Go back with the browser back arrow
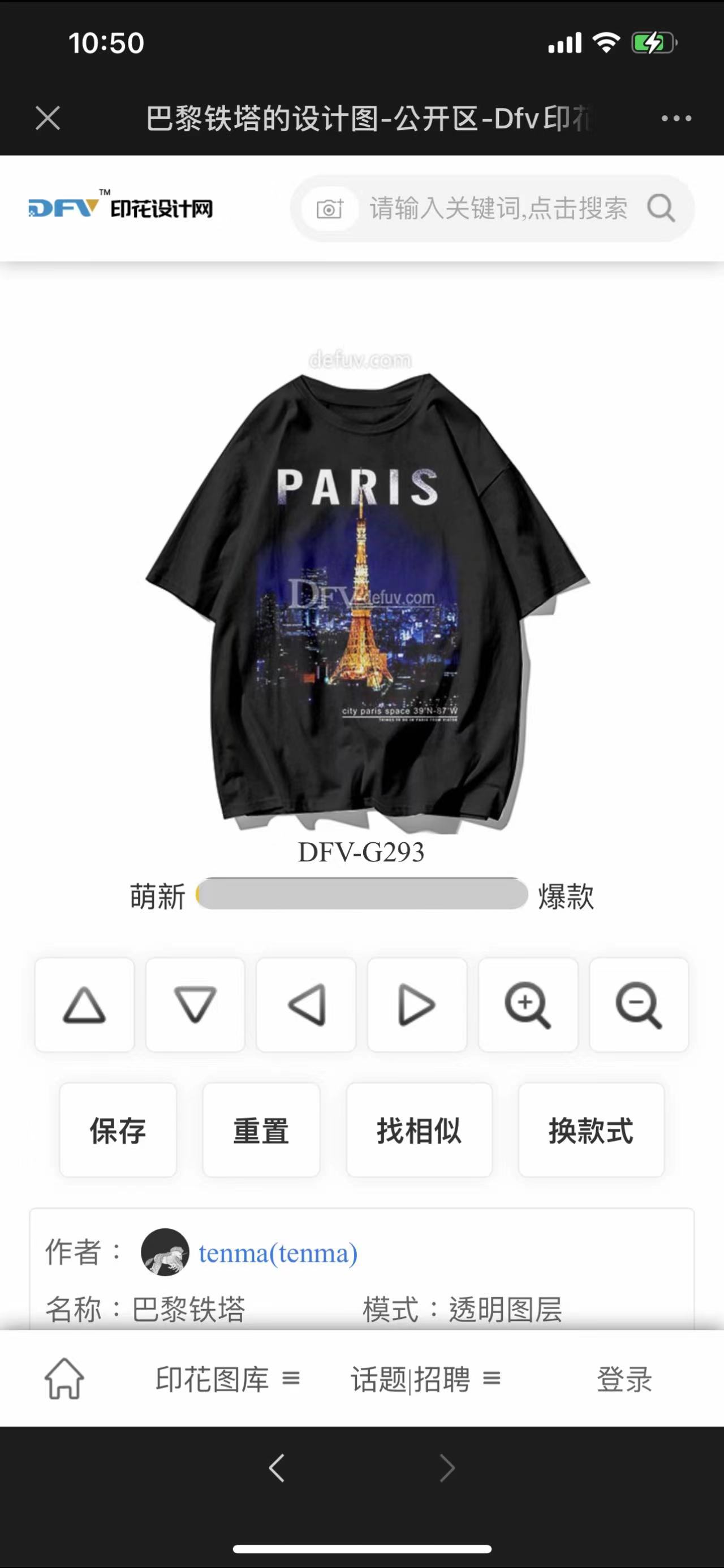724x1568 pixels. (277, 1468)
